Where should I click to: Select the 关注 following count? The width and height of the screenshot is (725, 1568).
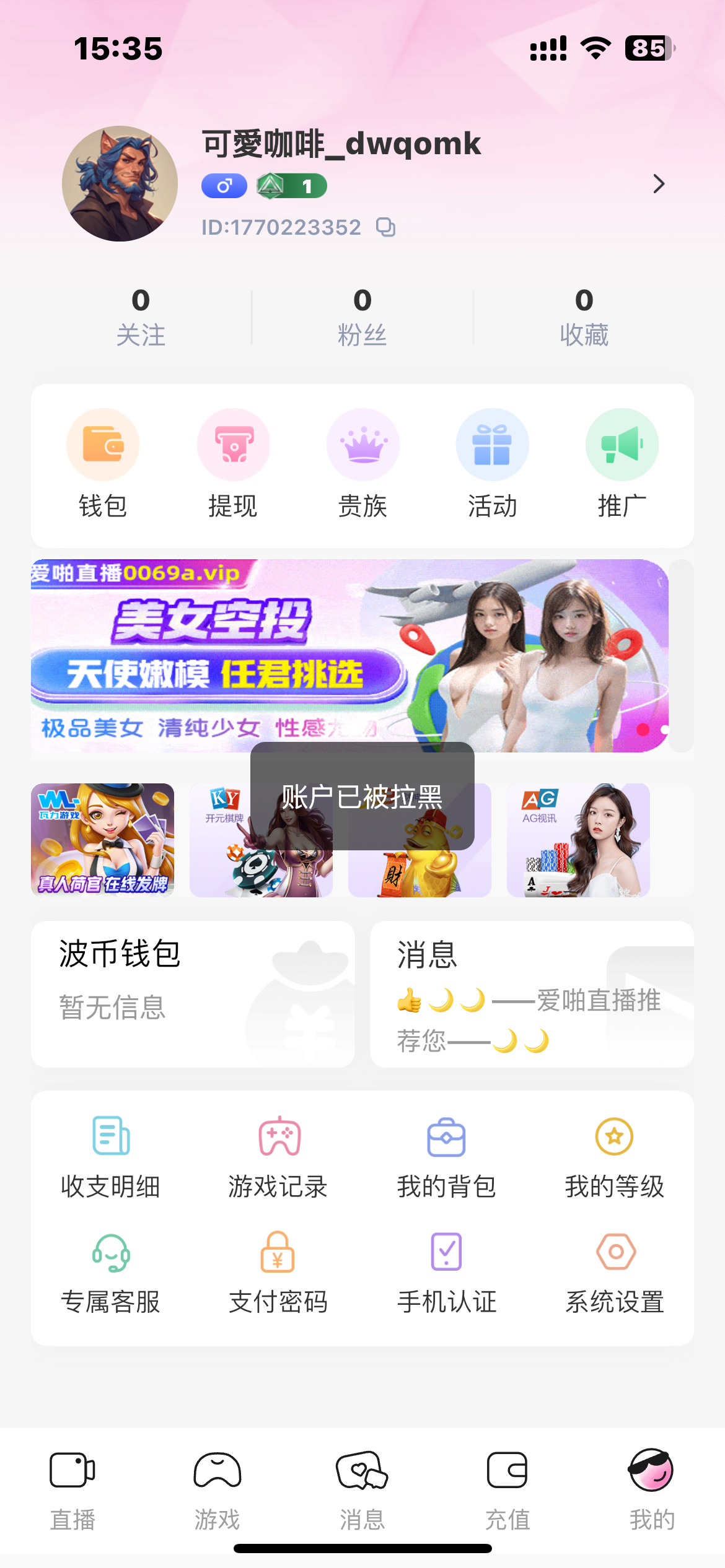pyautogui.click(x=141, y=317)
